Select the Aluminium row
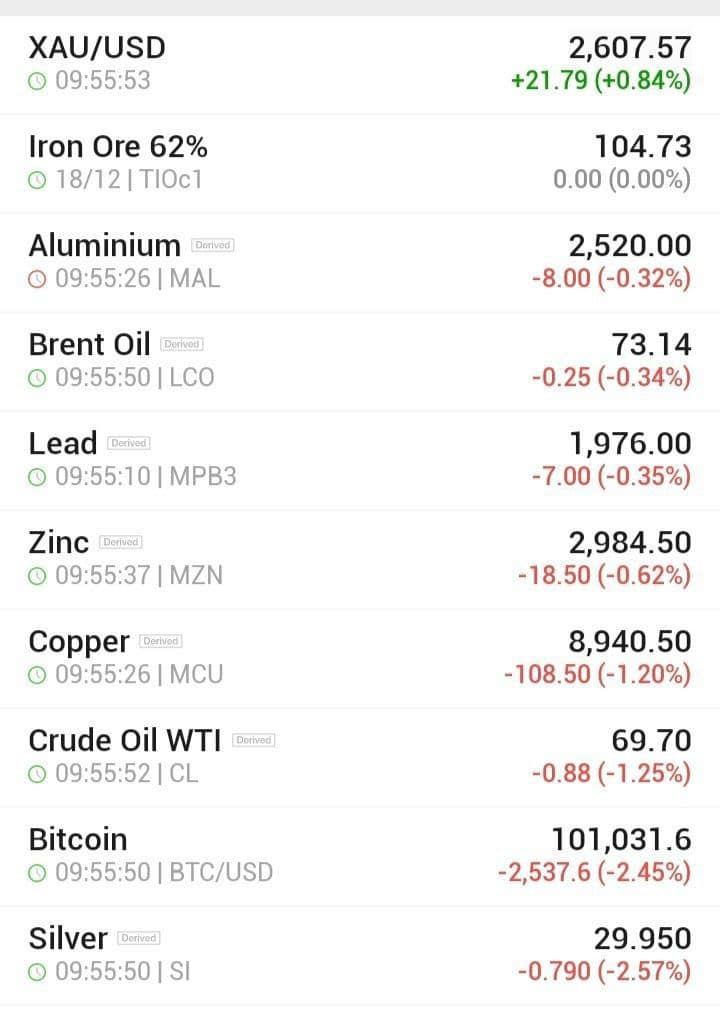Viewport: 720px width, 1026px height. pos(360,262)
